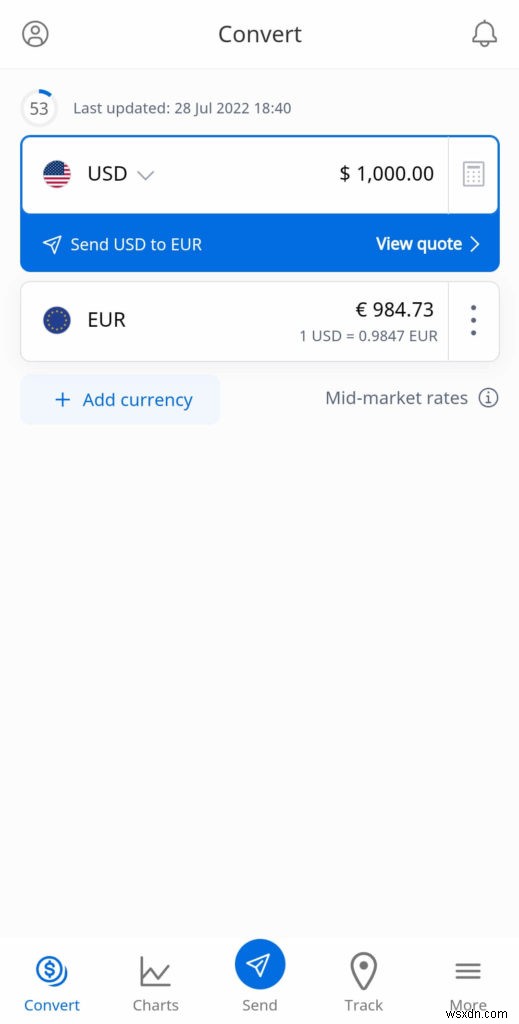Edit the $ 1,000.00 amount field
Viewport: 519px width, 1024px height.
click(386, 174)
